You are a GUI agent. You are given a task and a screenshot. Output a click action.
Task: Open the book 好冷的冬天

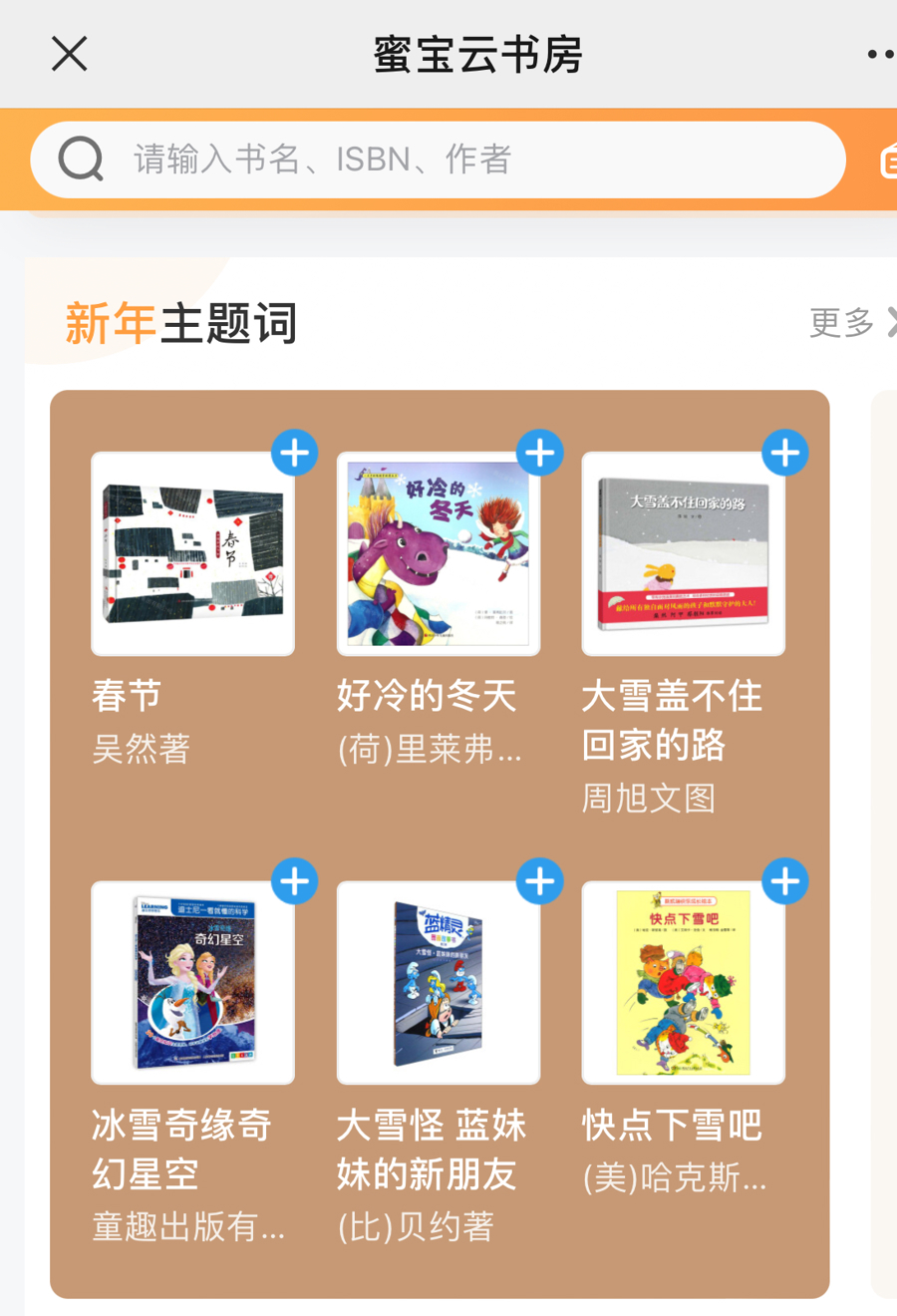(439, 554)
